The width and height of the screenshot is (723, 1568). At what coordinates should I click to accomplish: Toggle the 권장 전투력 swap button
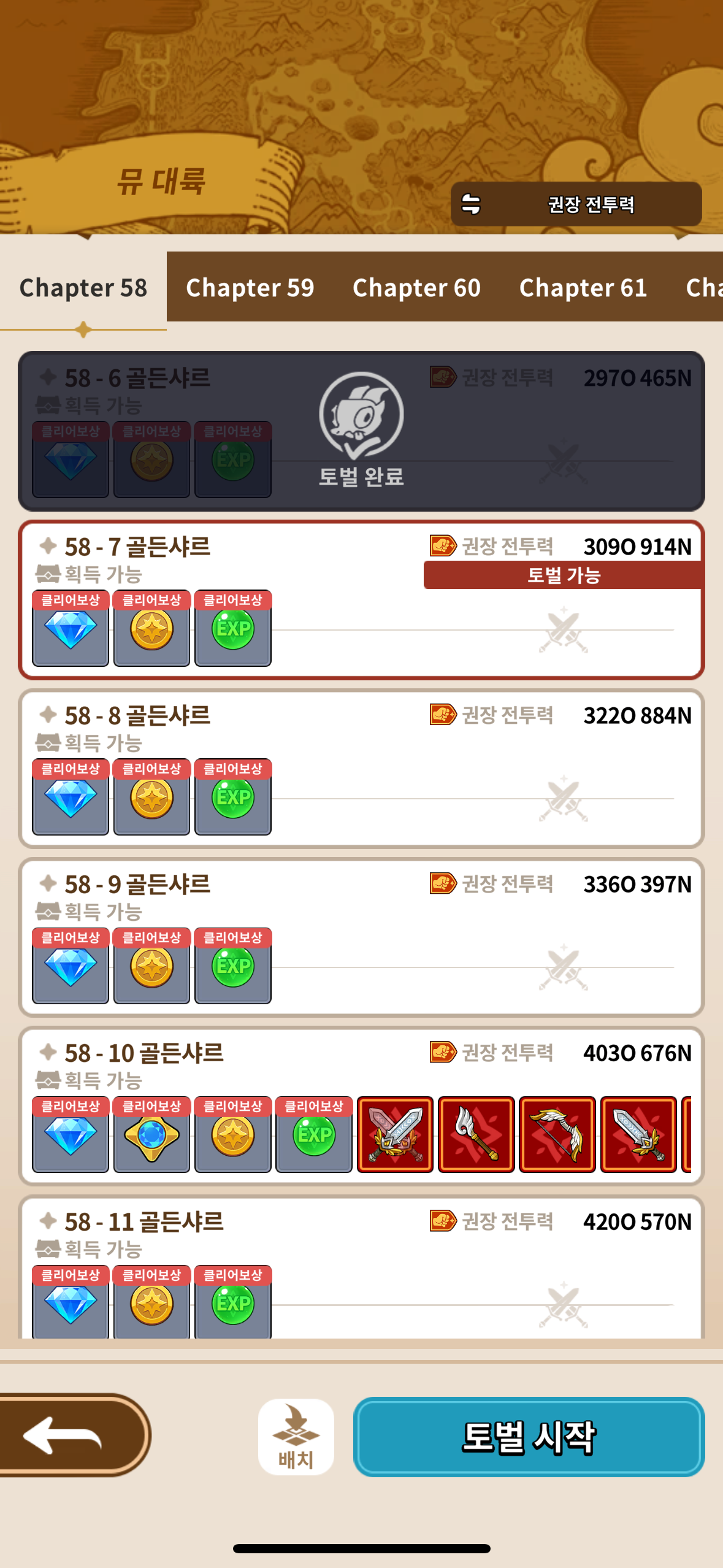click(x=576, y=204)
